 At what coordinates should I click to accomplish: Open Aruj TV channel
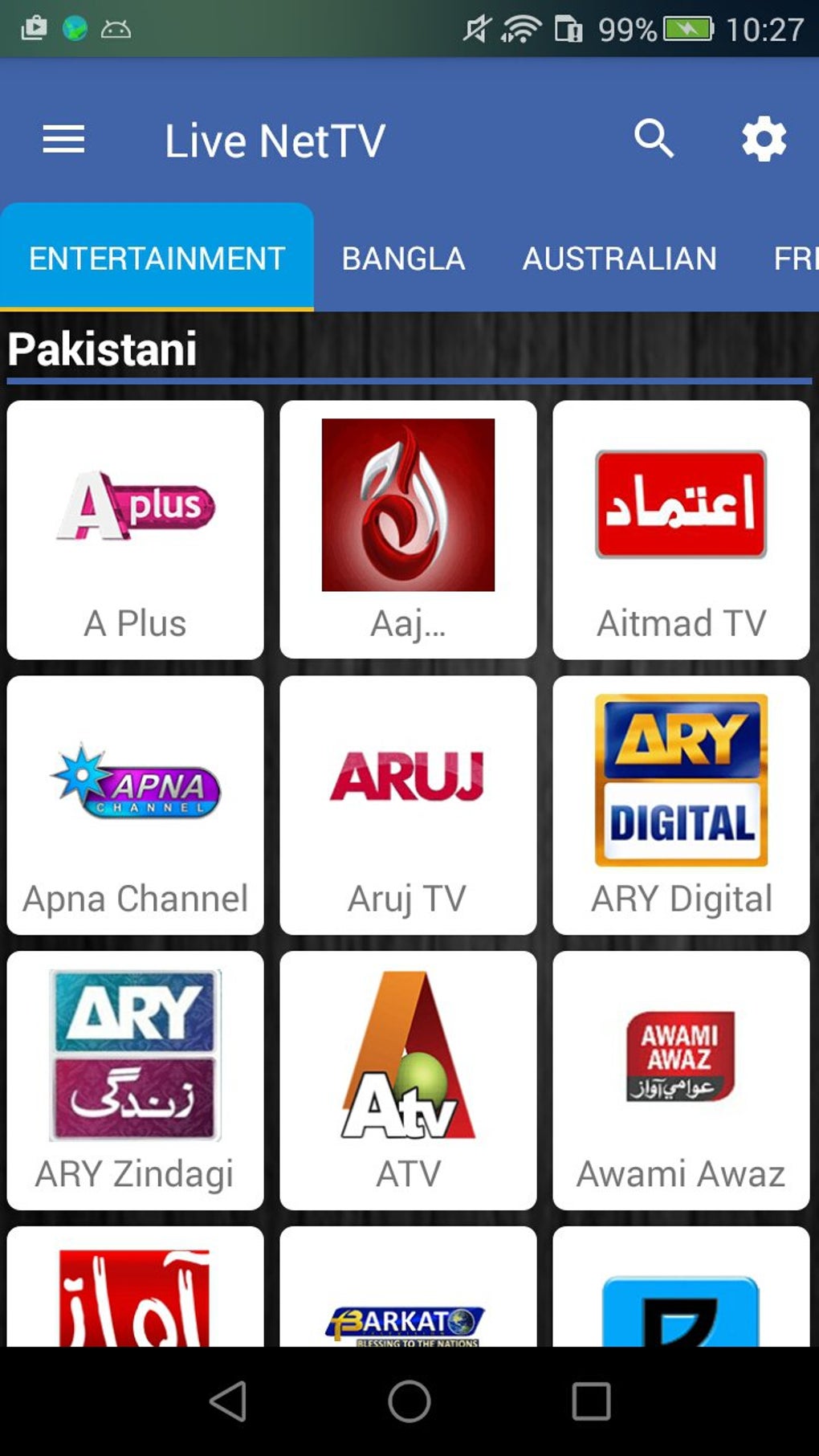(x=408, y=805)
